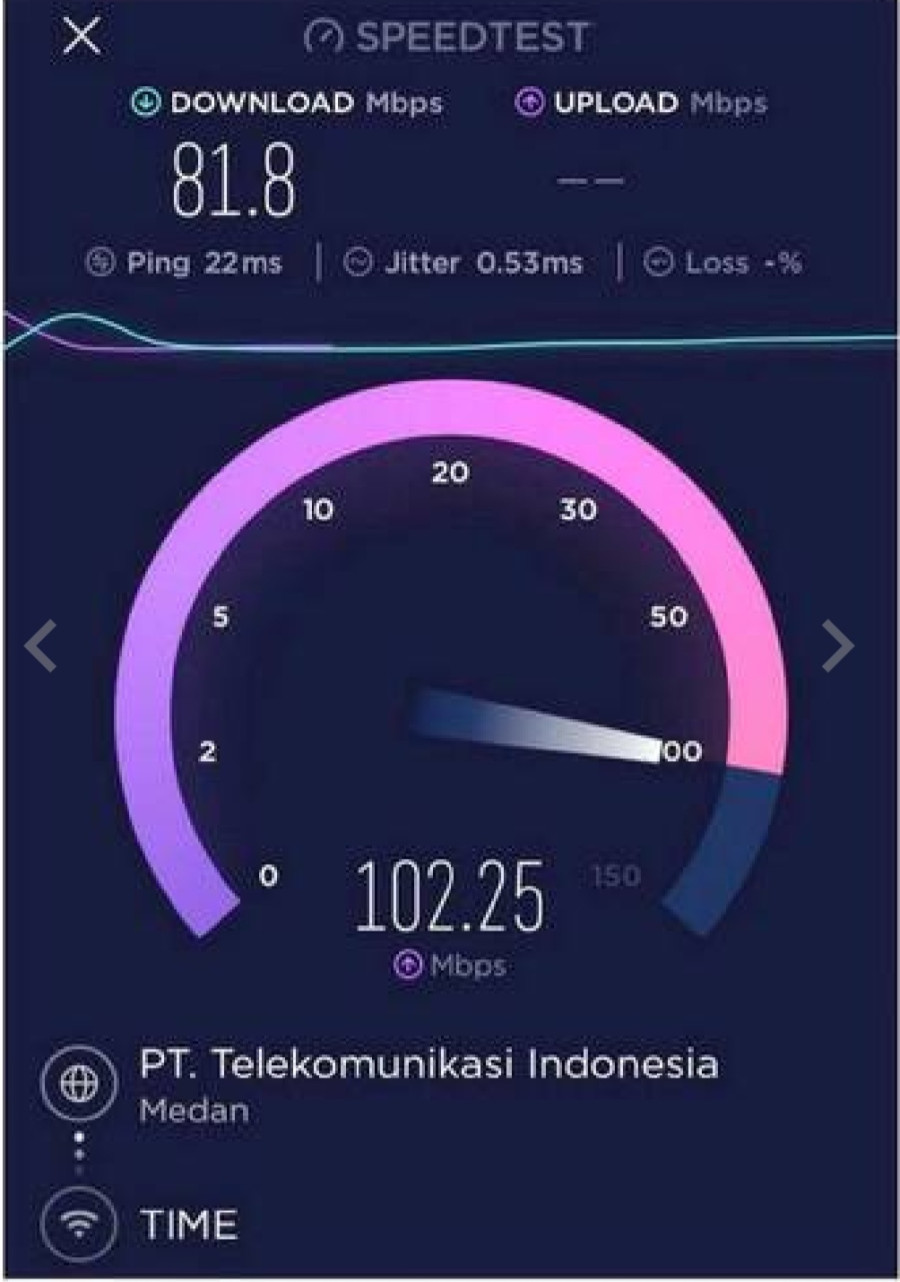Screen dimensions: 900x1282
Task: Open the TIME Wi-Fi connection row
Action: click(x=188, y=1224)
